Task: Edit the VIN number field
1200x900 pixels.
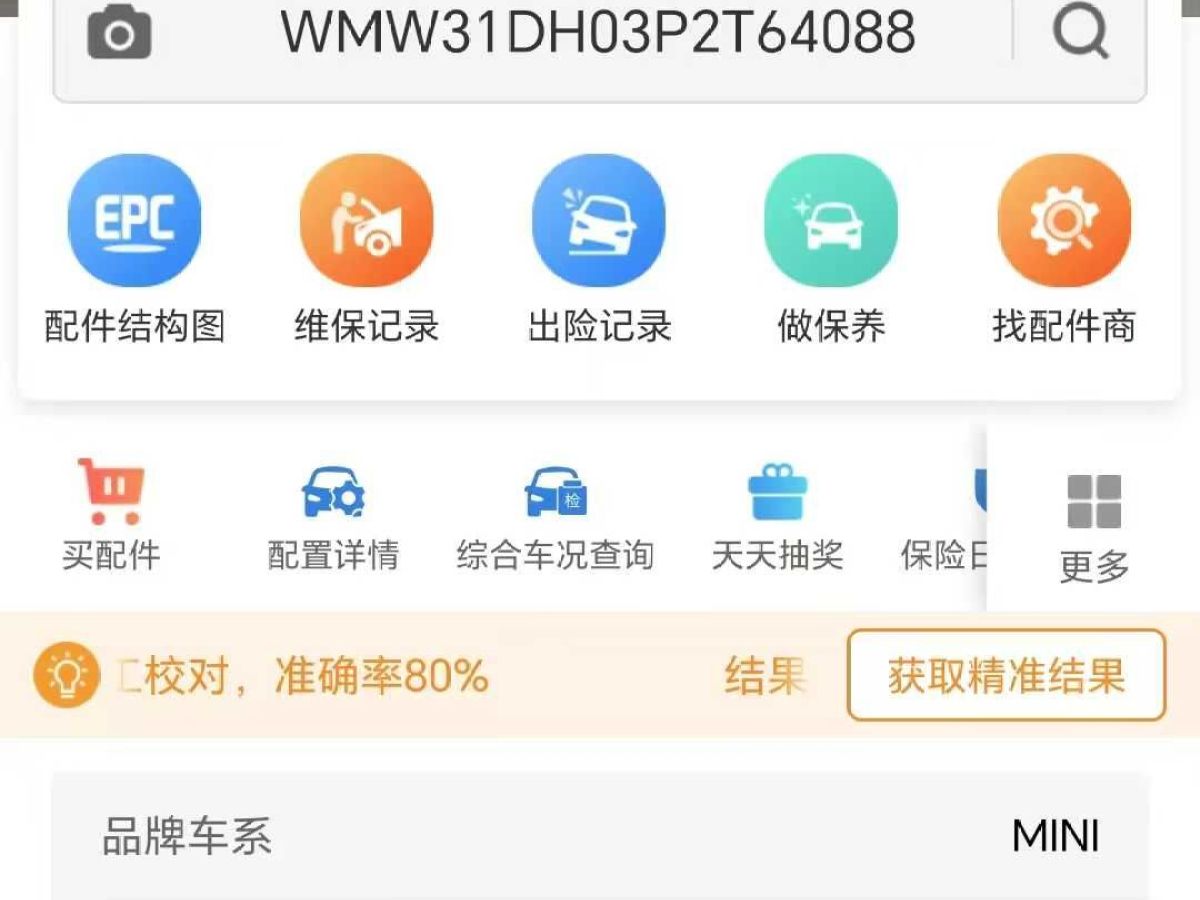Action: tap(597, 32)
